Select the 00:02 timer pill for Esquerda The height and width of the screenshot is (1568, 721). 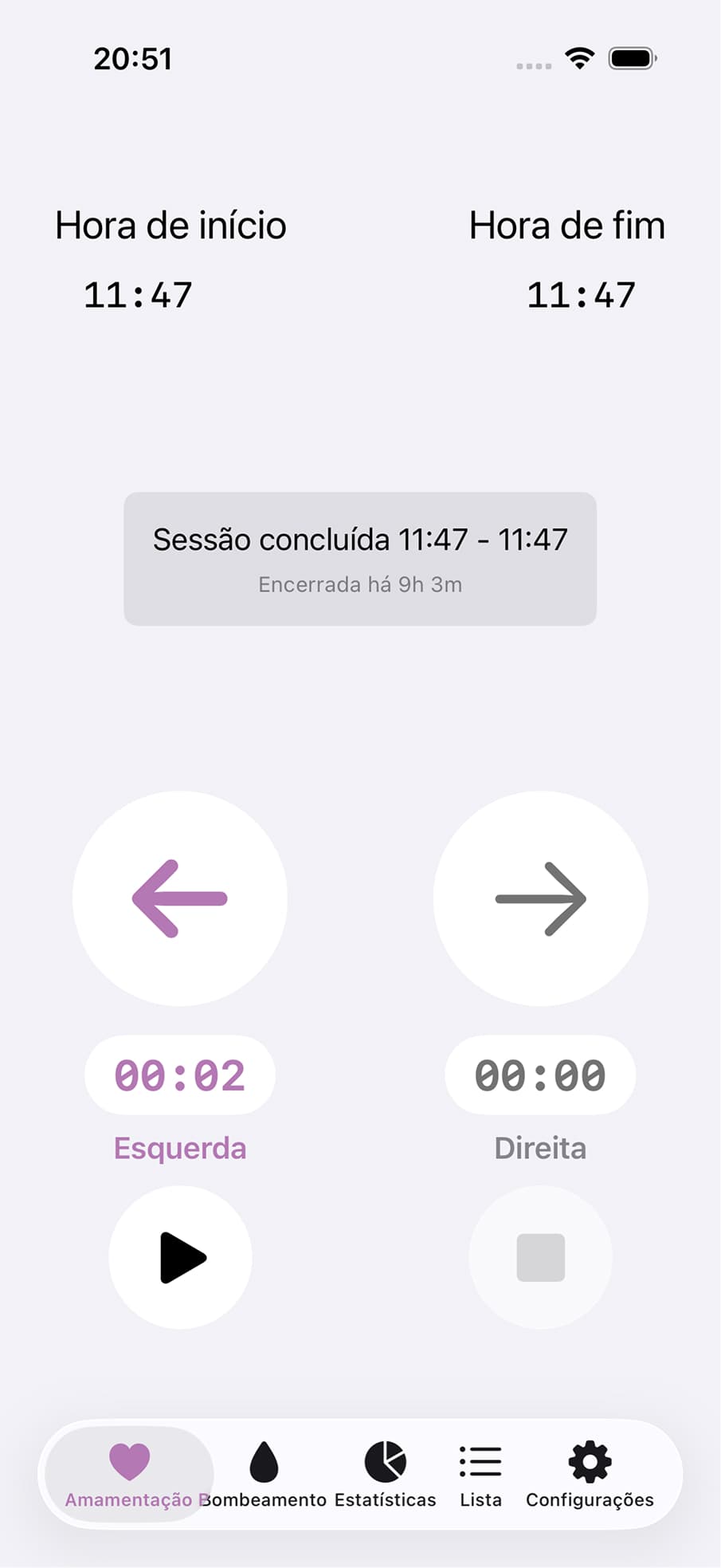click(x=180, y=1075)
